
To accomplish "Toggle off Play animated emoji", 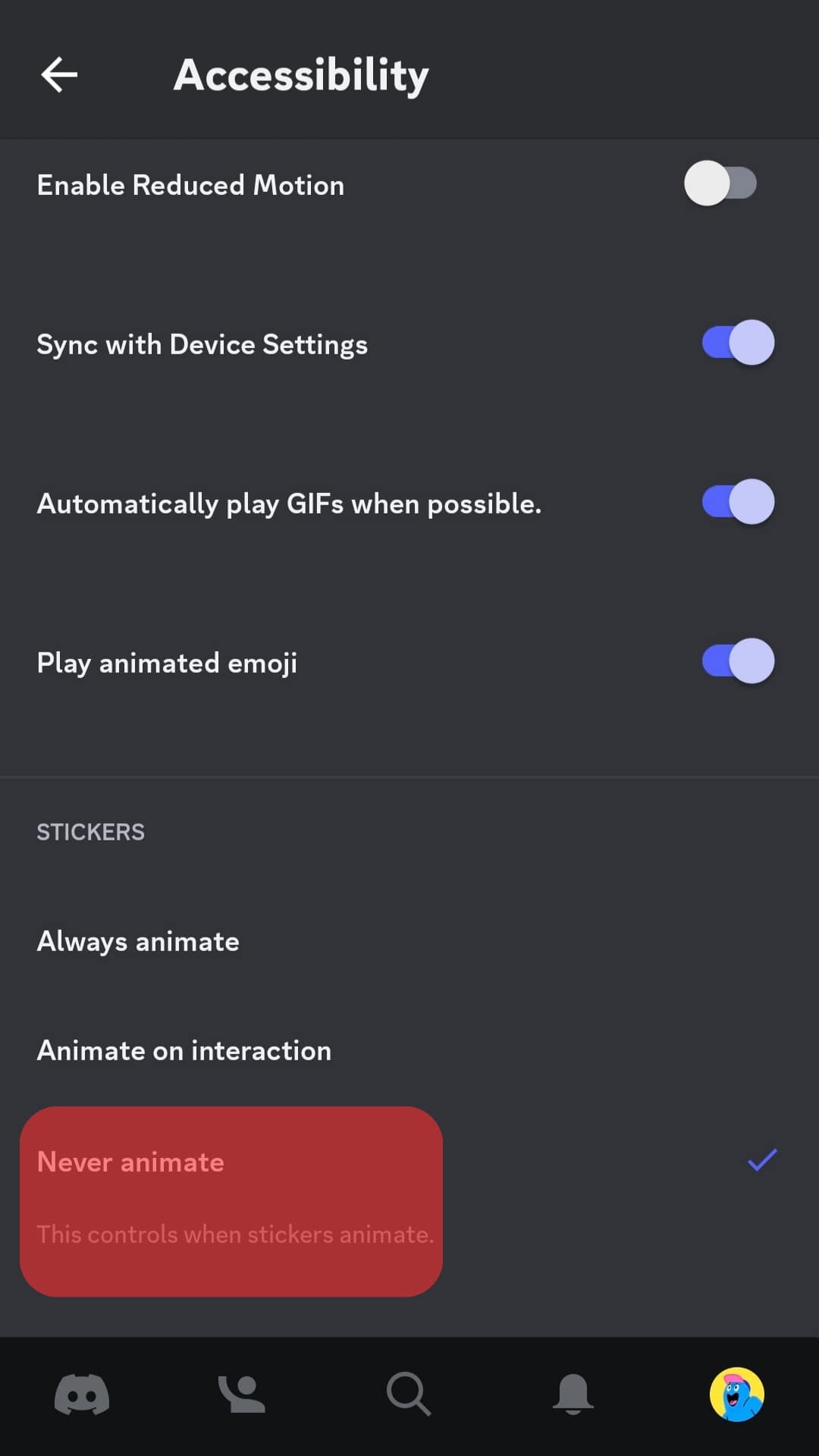I will tap(737, 661).
